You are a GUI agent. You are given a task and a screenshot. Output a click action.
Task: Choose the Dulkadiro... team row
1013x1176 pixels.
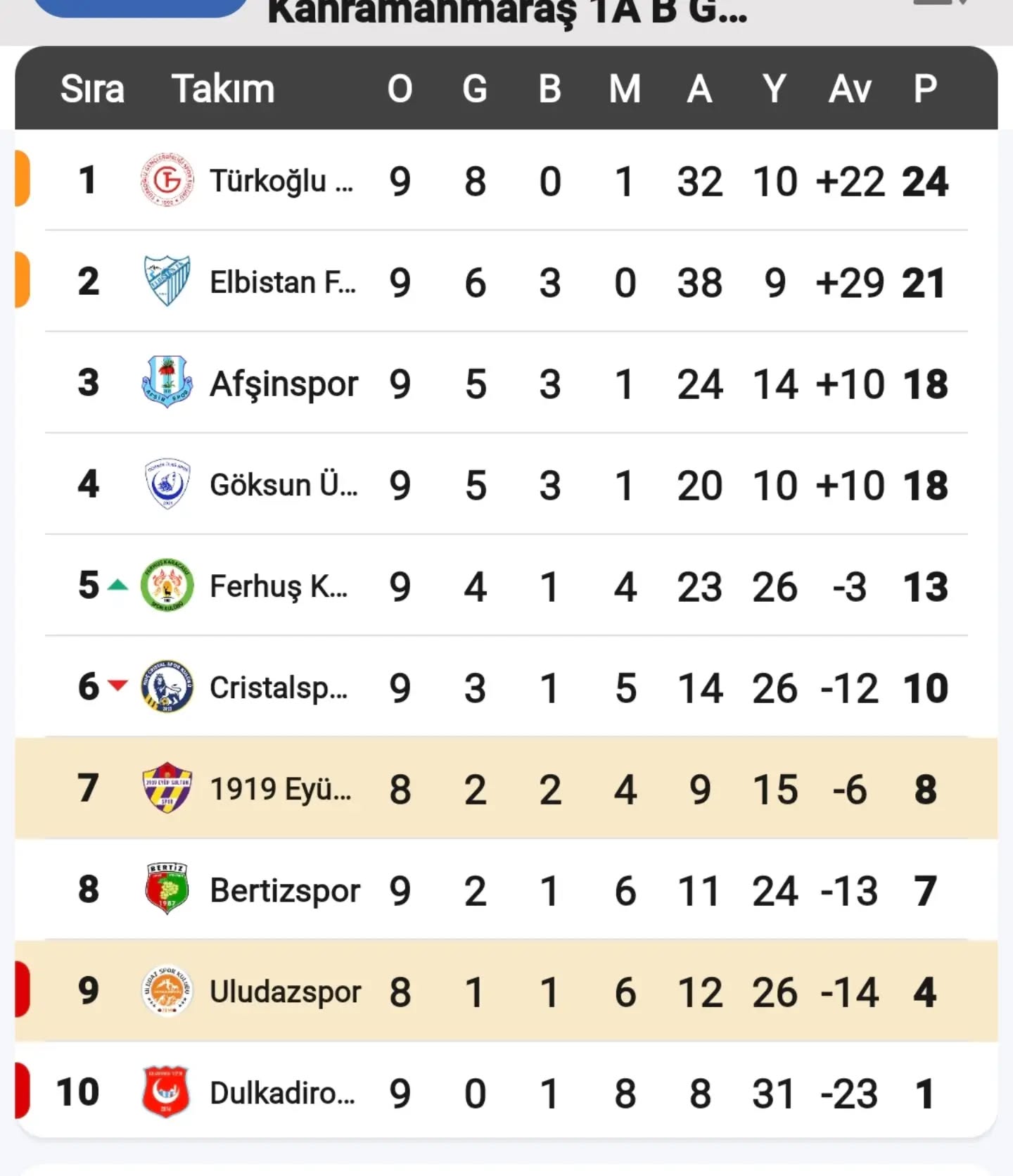click(282, 1093)
